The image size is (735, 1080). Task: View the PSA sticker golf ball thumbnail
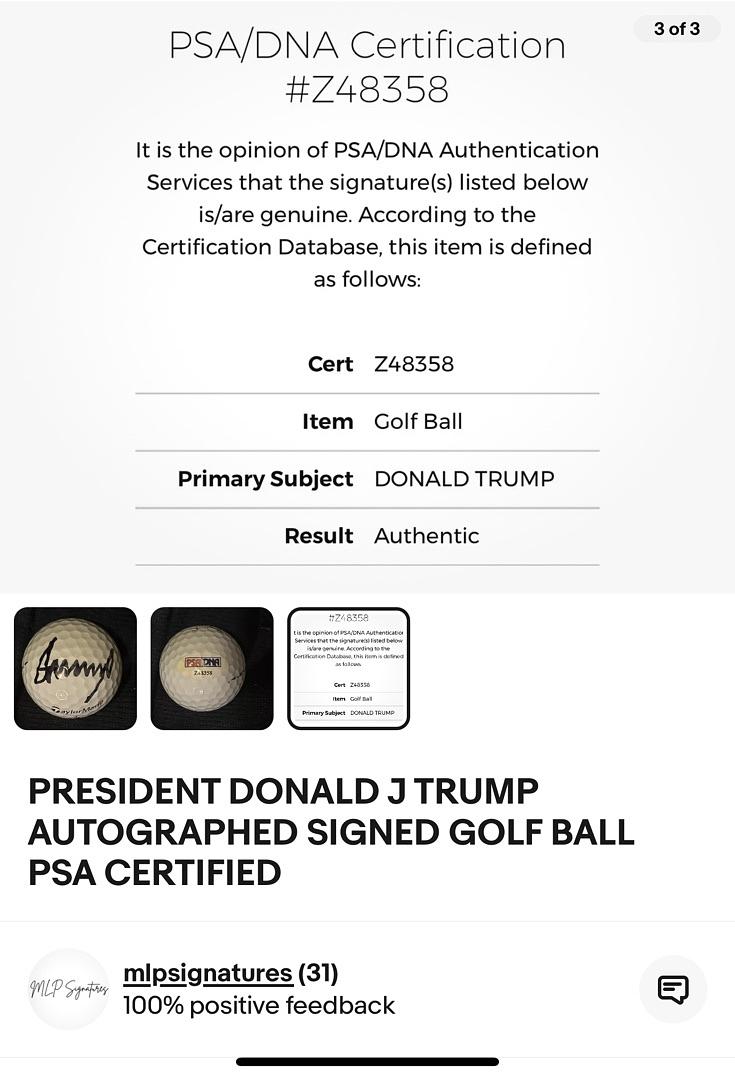coord(212,668)
